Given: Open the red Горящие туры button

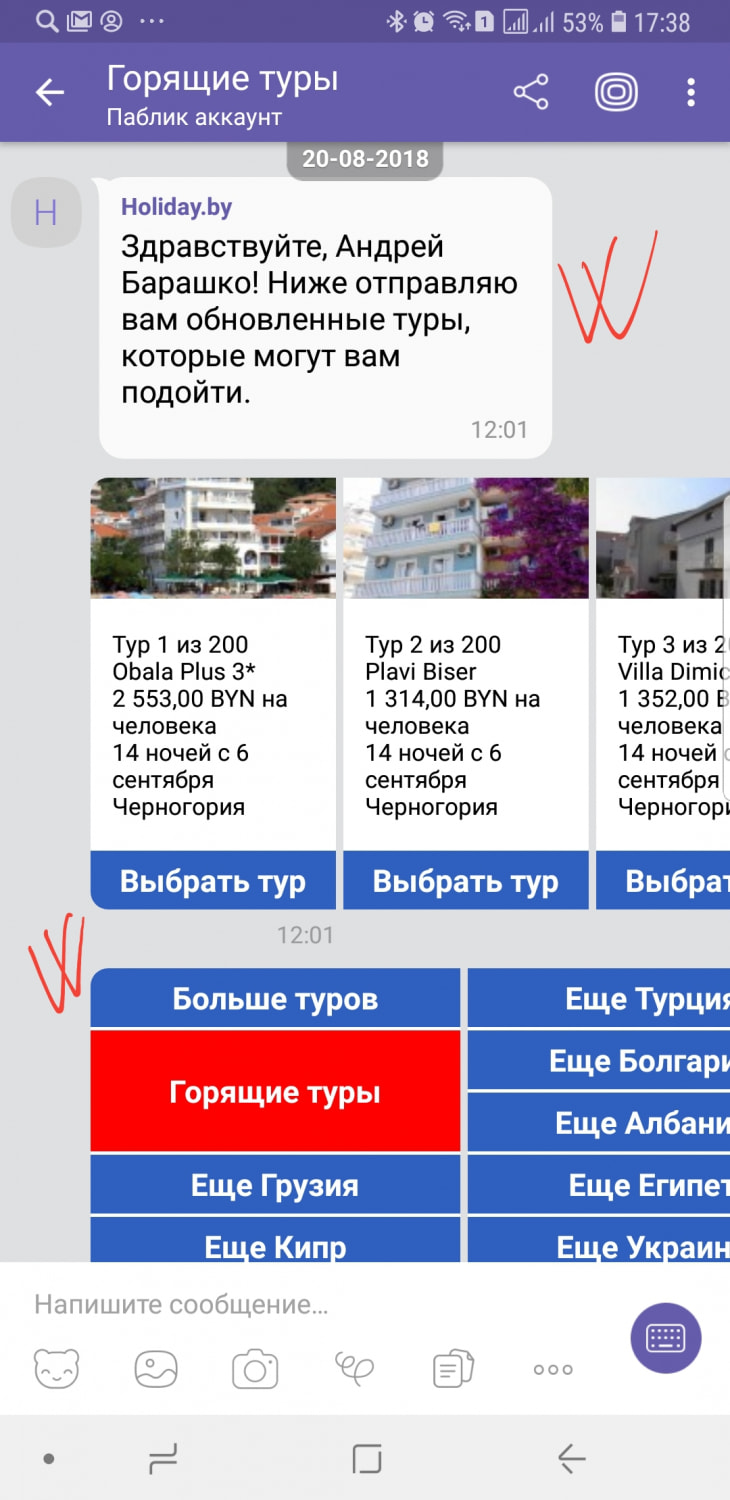Looking at the screenshot, I should 275,1091.
